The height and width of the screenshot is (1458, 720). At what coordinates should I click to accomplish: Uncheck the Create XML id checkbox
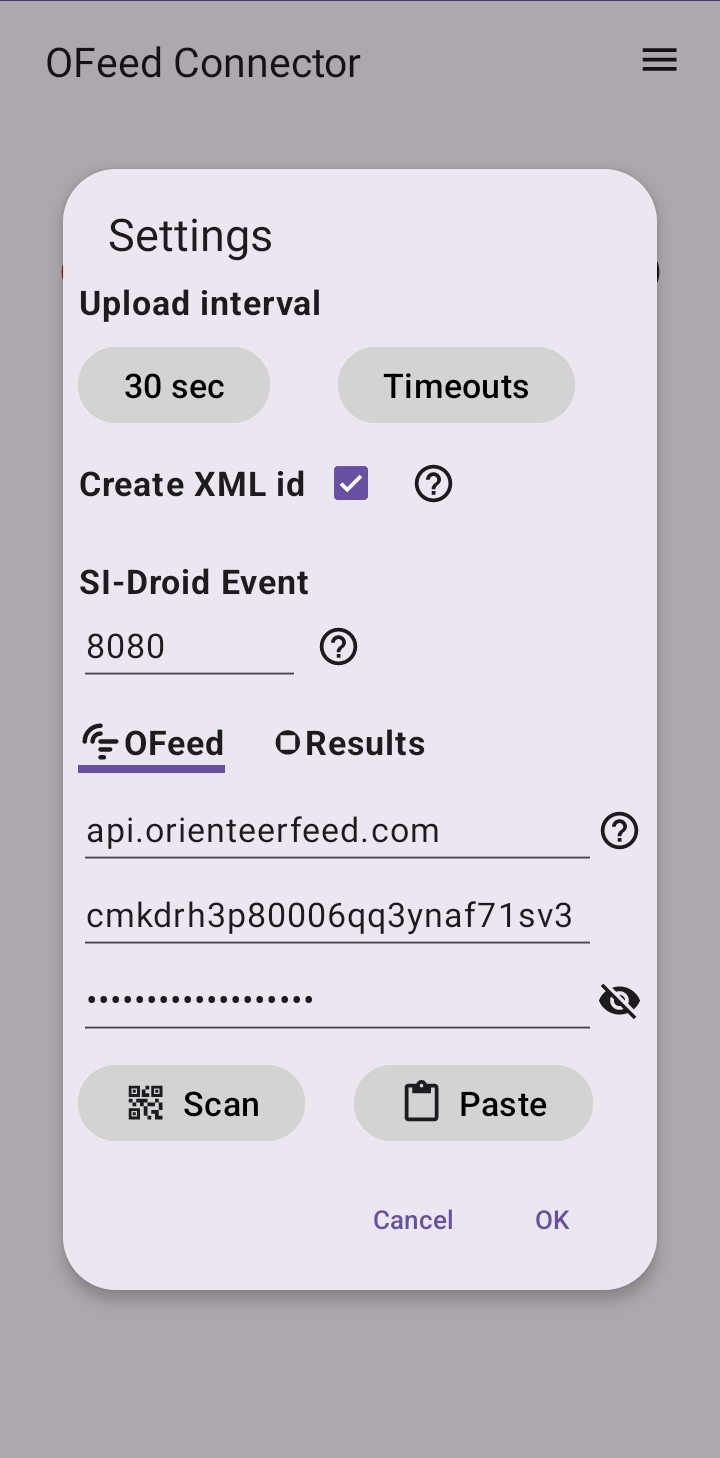(x=350, y=483)
